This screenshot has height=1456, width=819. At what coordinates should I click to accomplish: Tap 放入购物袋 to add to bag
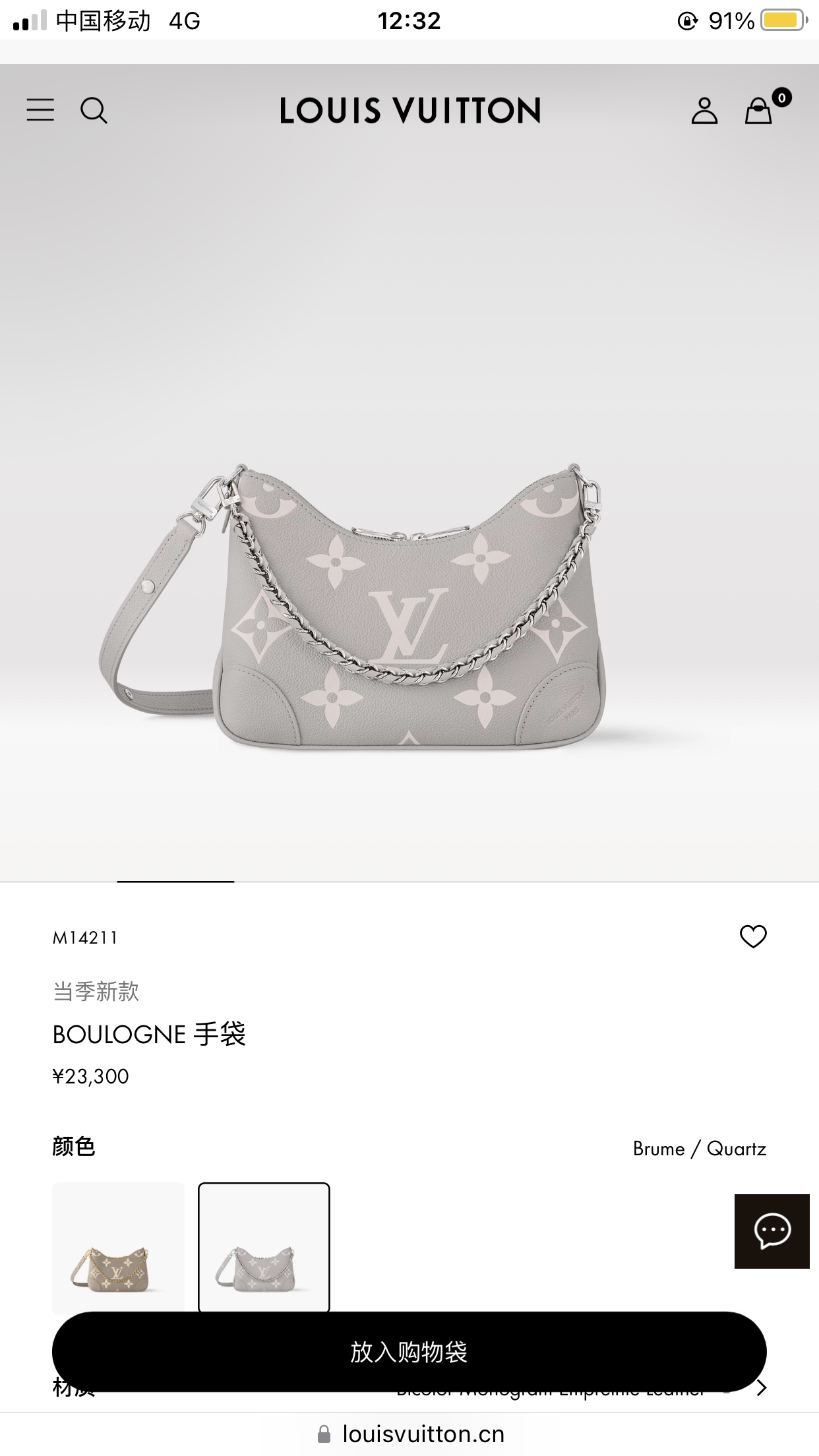(409, 1352)
